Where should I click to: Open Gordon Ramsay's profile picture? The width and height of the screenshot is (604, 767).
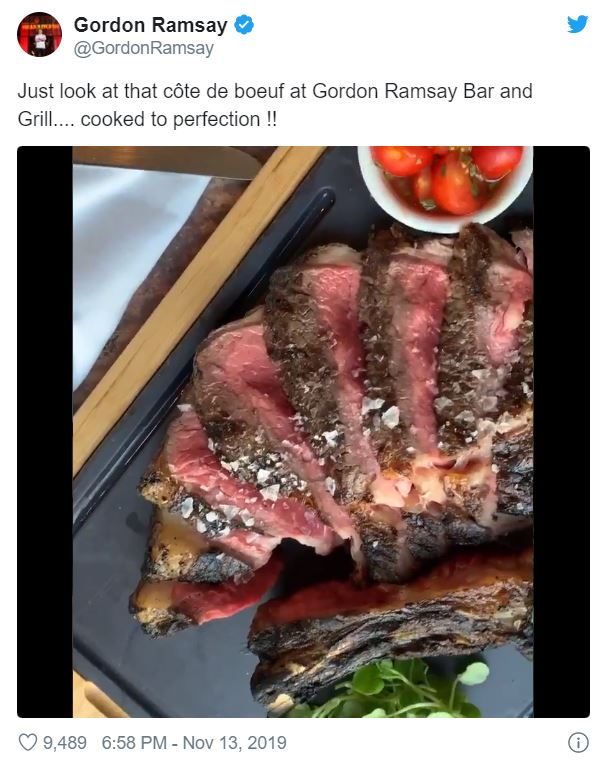pos(39,35)
